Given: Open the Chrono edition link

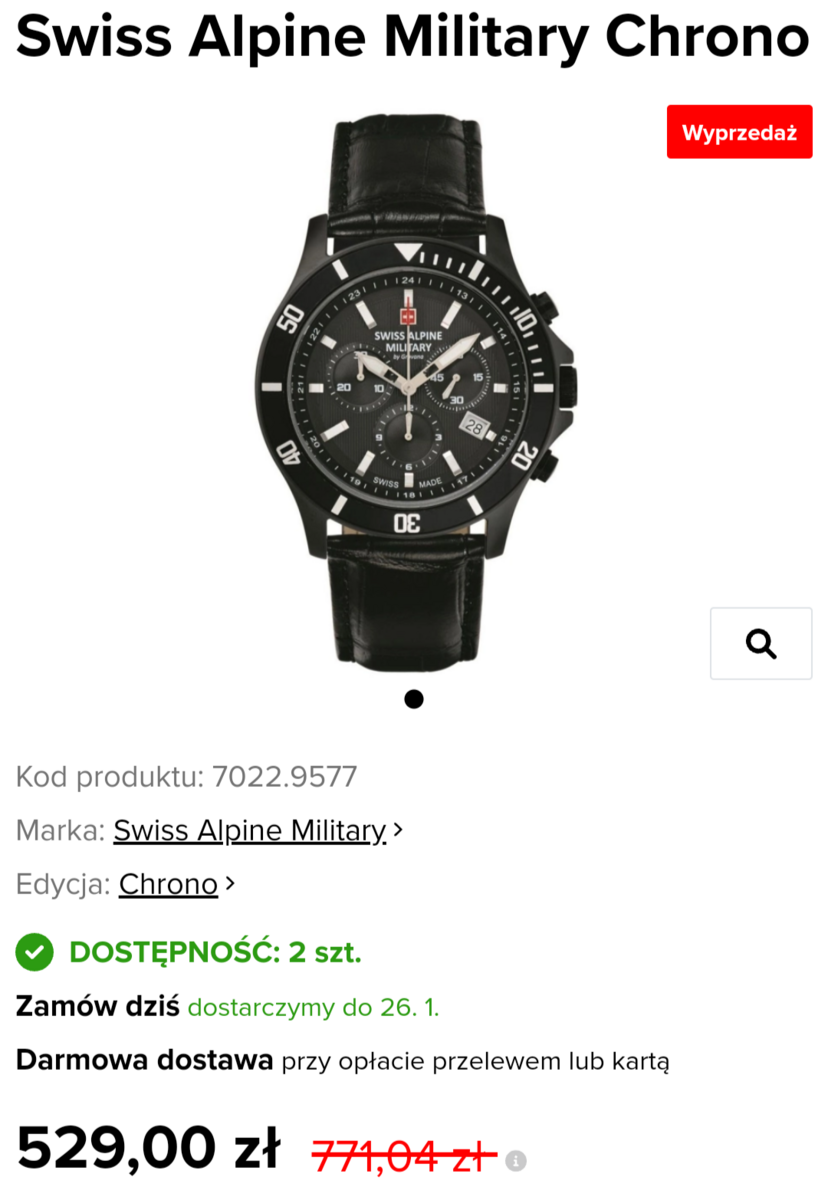Looking at the screenshot, I should pos(168,884).
